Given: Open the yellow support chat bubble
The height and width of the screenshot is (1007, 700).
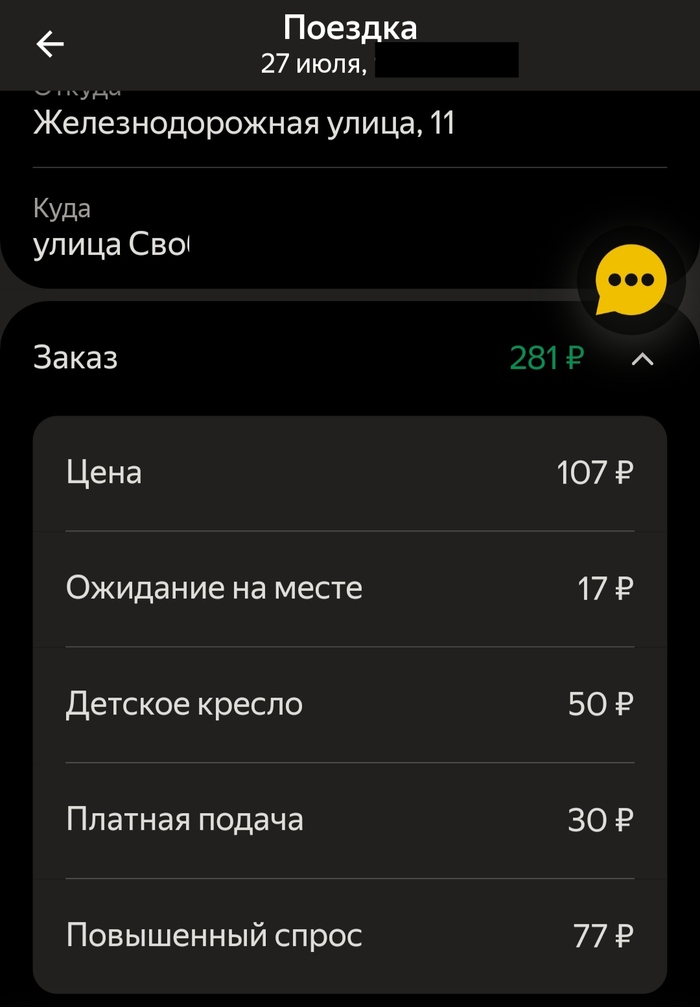Looking at the screenshot, I should (x=630, y=279).
